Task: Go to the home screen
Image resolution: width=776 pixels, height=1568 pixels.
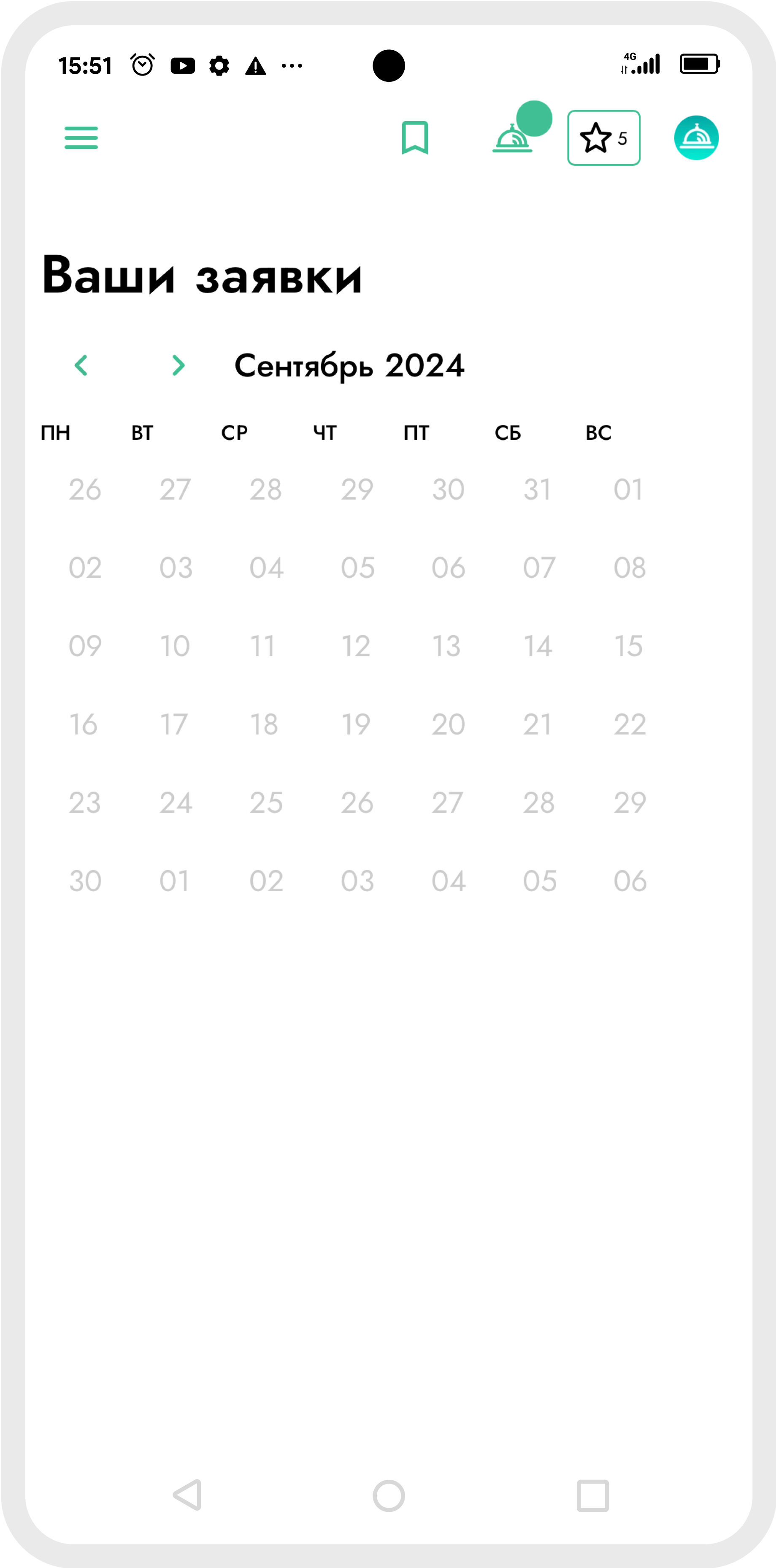Action: (x=388, y=1495)
